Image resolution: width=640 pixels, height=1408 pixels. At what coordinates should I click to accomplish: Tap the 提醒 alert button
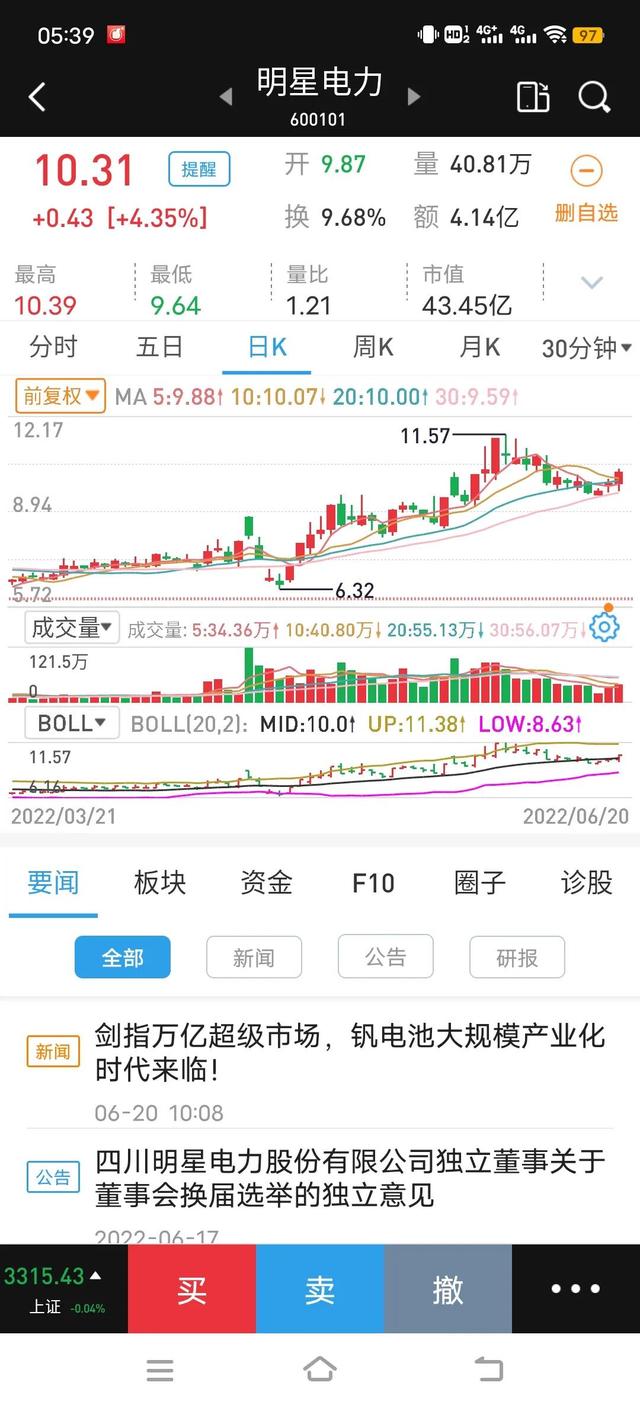coord(199,169)
